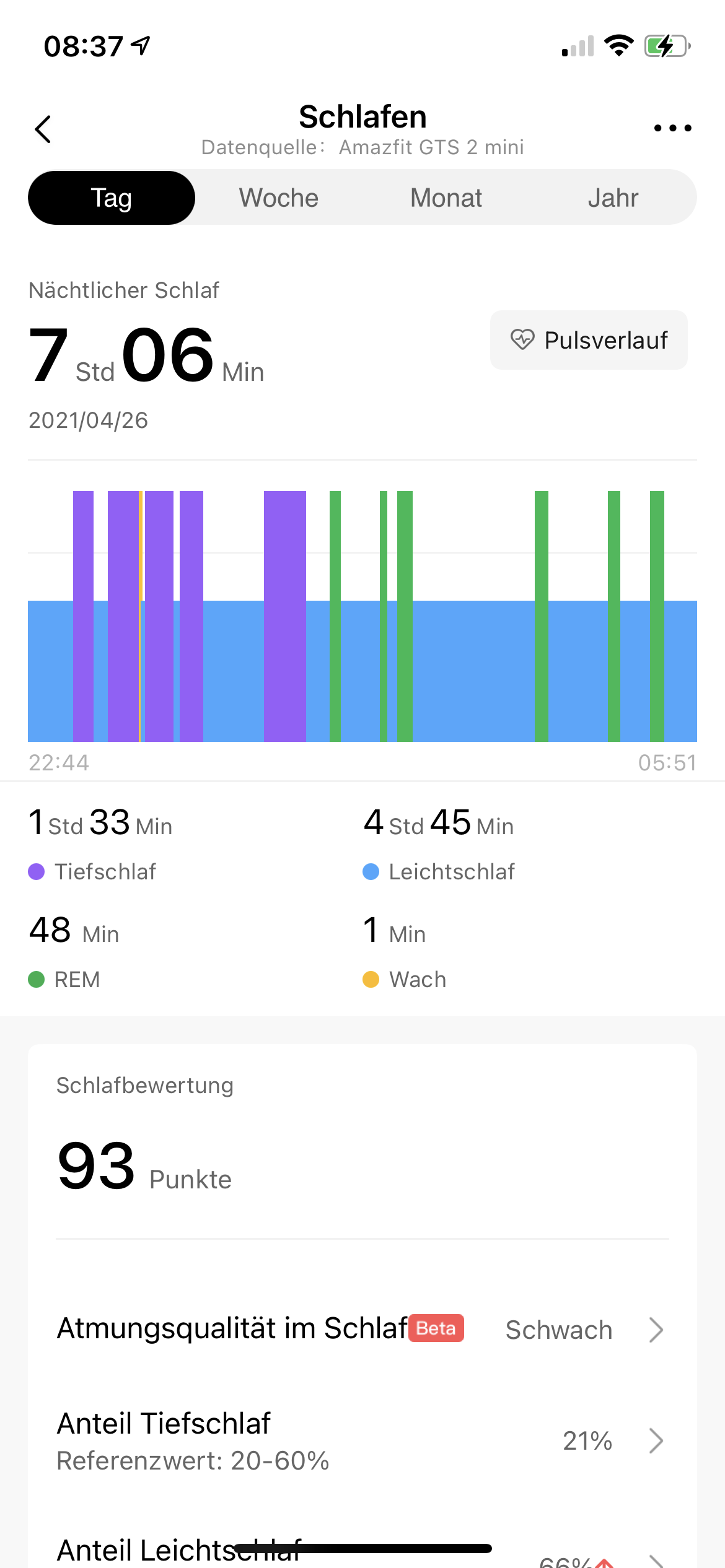Show the Jahr sleep overview

(x=613, y=198)
